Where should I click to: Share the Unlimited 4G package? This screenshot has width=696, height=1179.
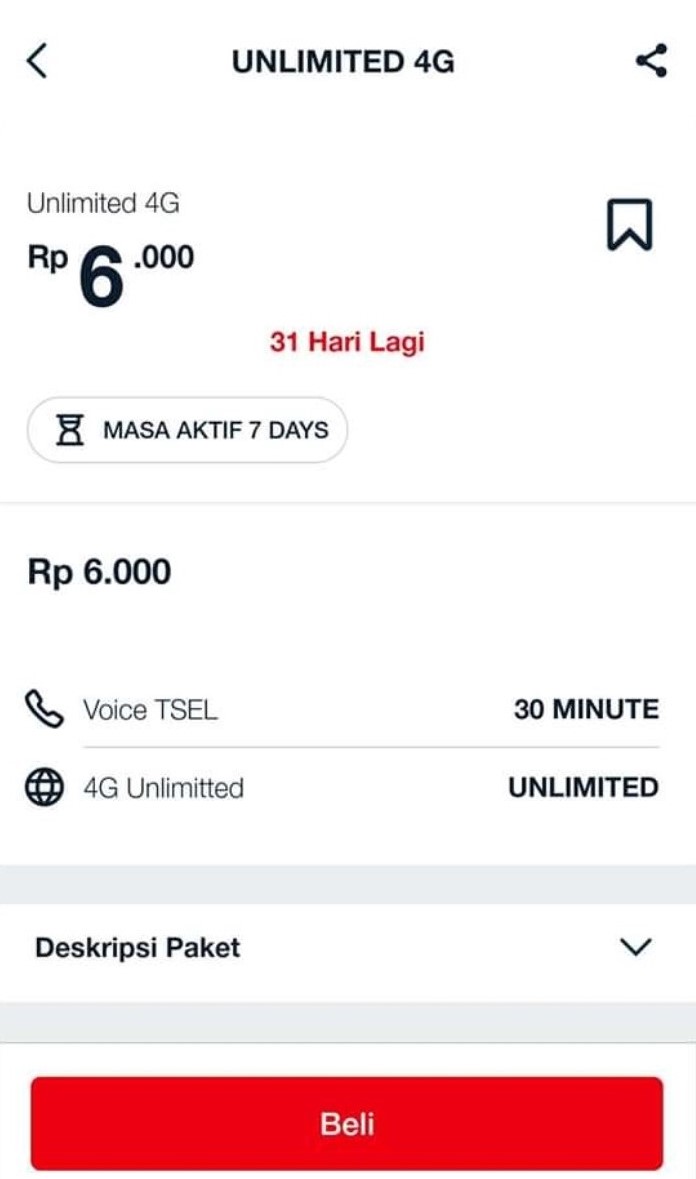pyautogui.click(x=651, y=62)
